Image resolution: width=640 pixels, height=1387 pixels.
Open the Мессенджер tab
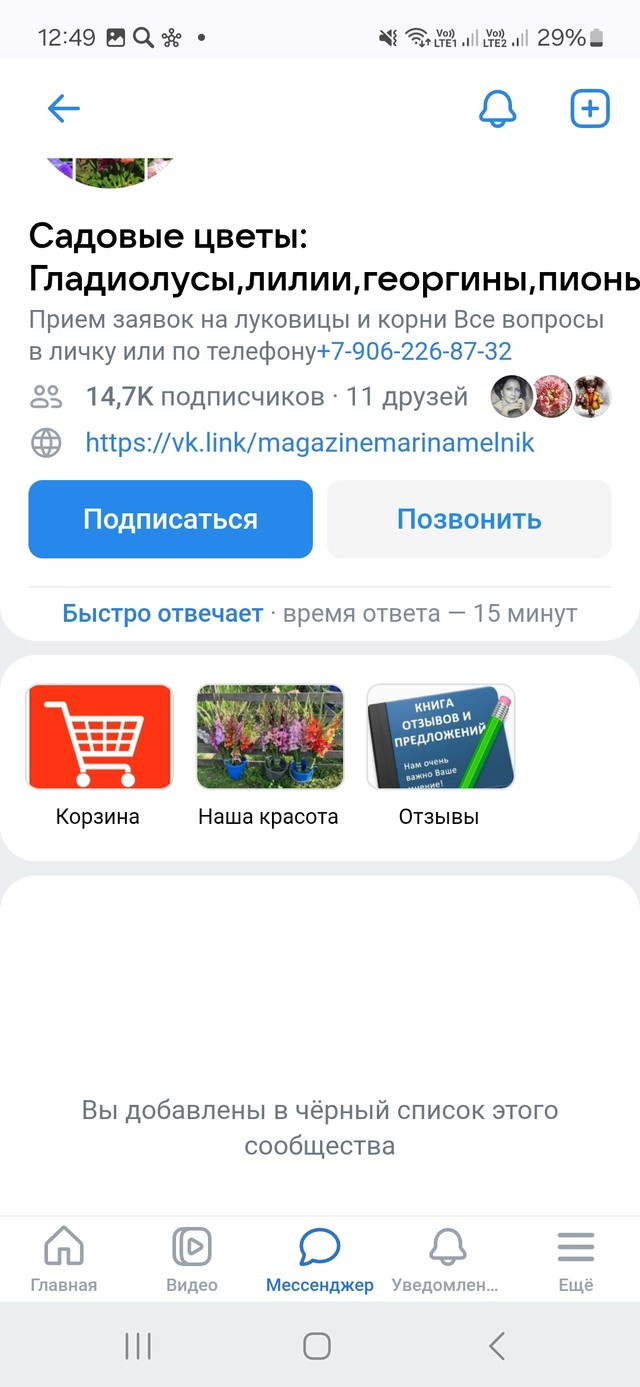[320, 1259]
